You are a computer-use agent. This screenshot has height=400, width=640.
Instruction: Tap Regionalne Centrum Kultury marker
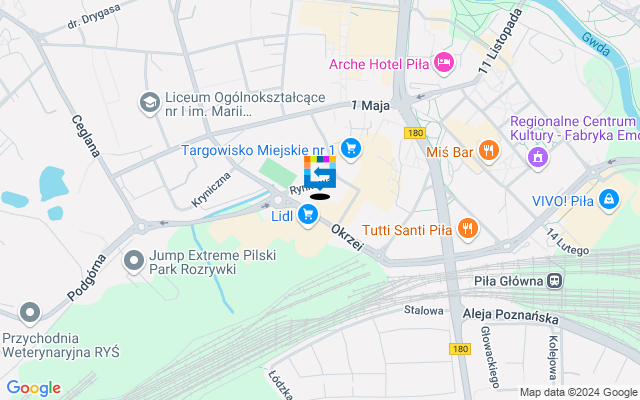coord(538,157)
